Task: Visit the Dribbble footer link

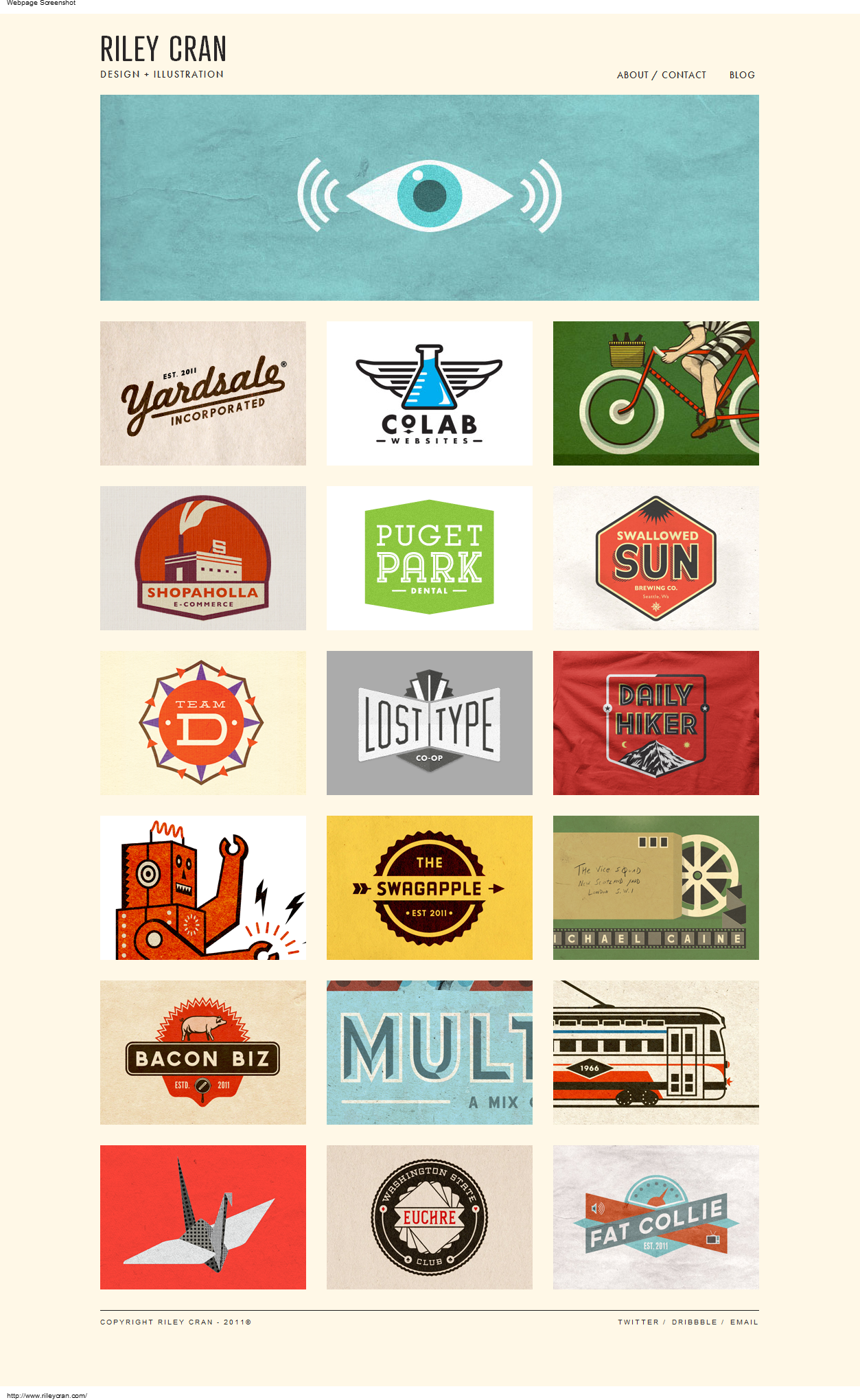Action: coord(694,1322)
